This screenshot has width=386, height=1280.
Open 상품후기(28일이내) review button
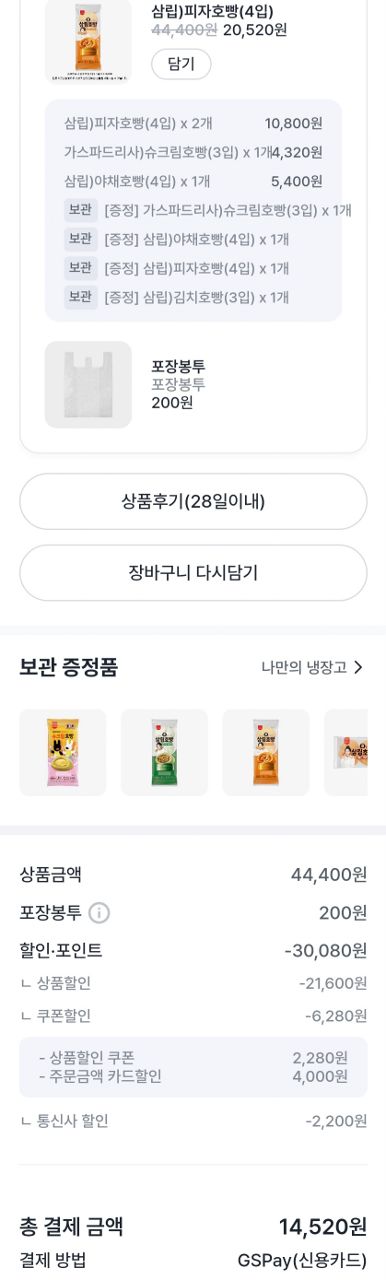click(193, 501)
